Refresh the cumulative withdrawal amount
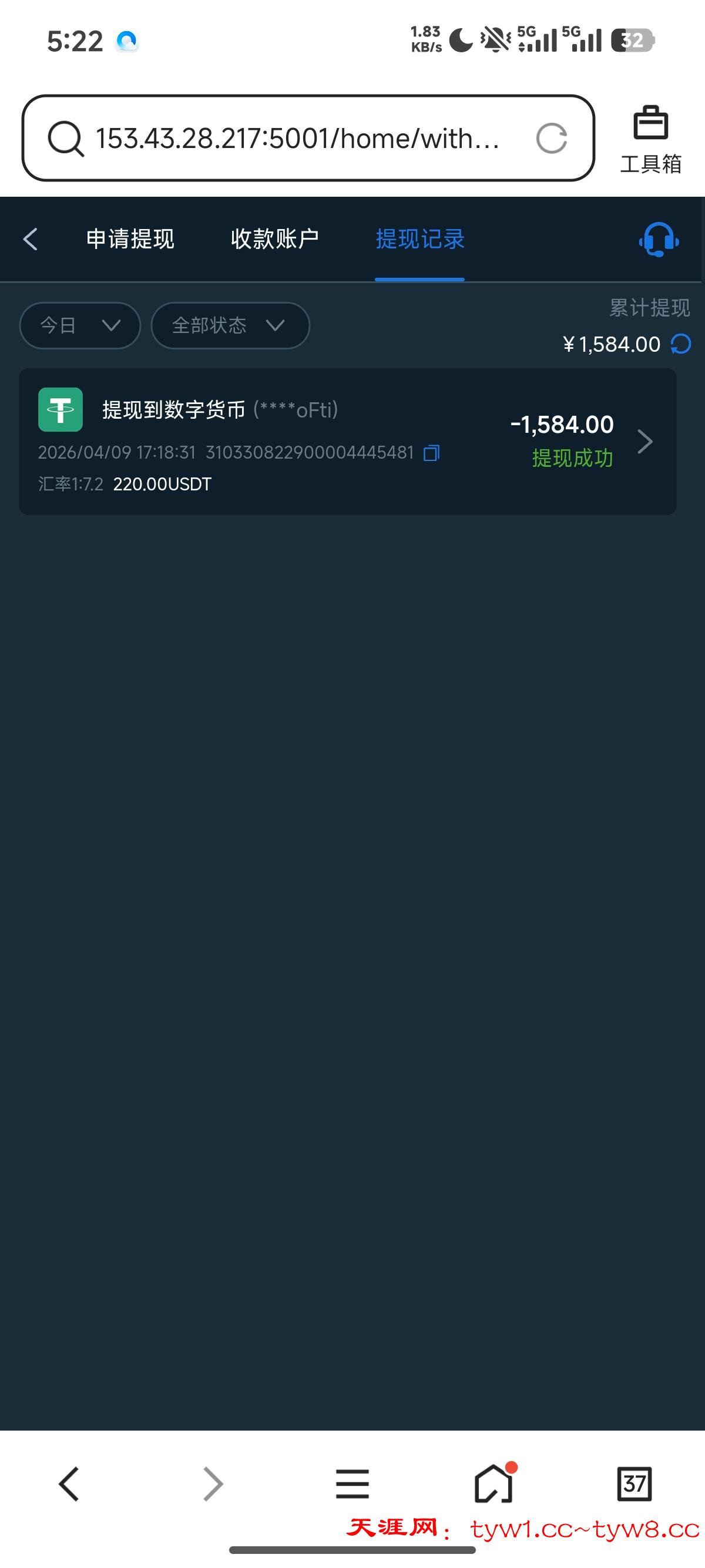 pos(681,344)
